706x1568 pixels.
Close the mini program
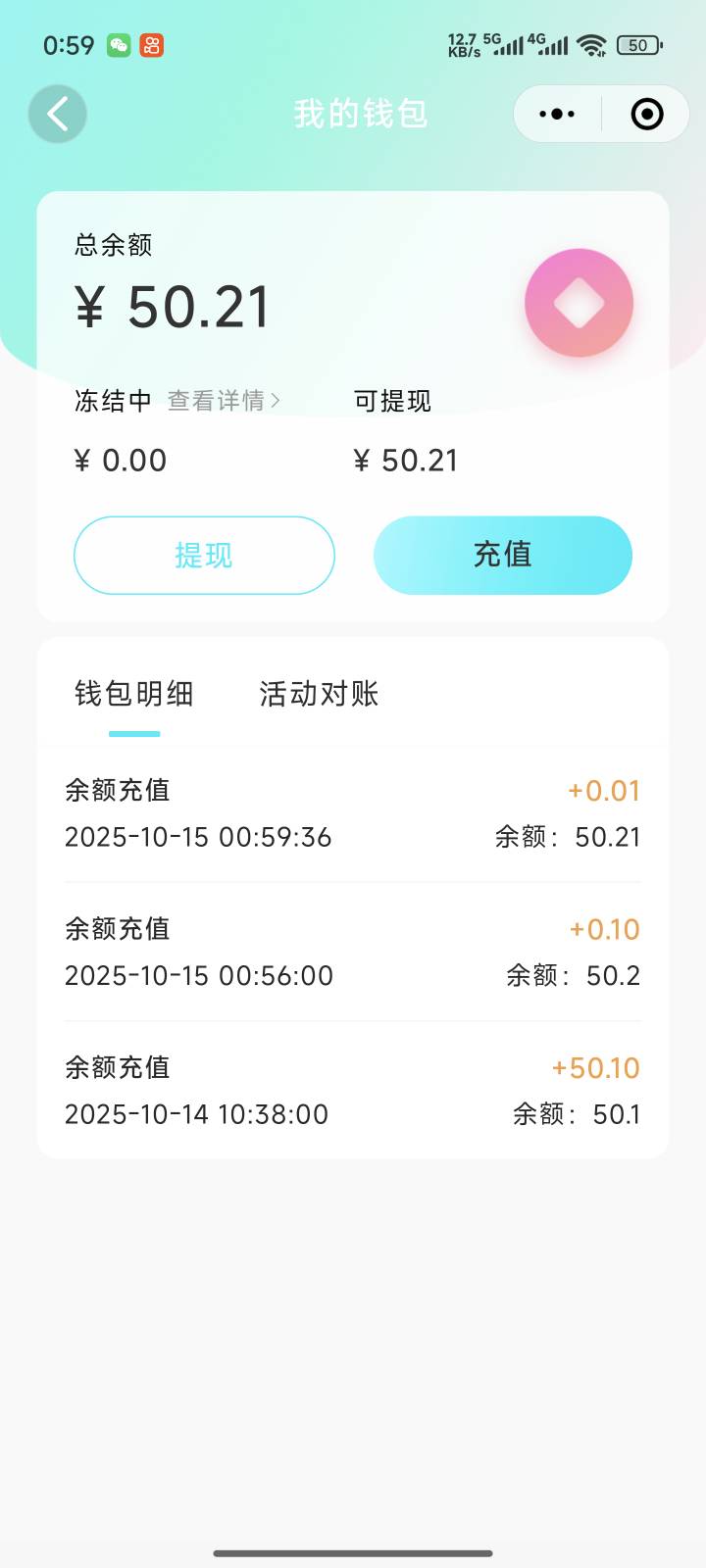(x=646, y=114)
